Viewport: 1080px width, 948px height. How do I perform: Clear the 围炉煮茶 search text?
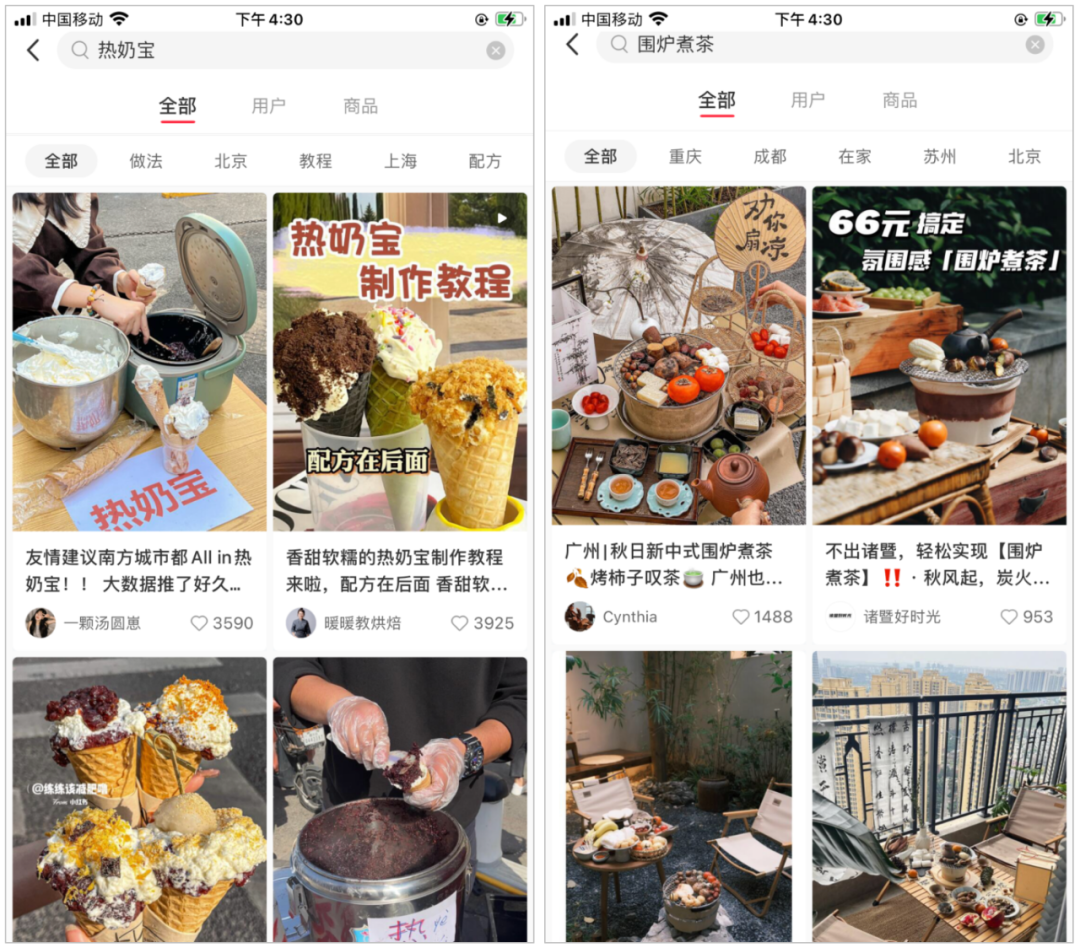(1035, 45)
